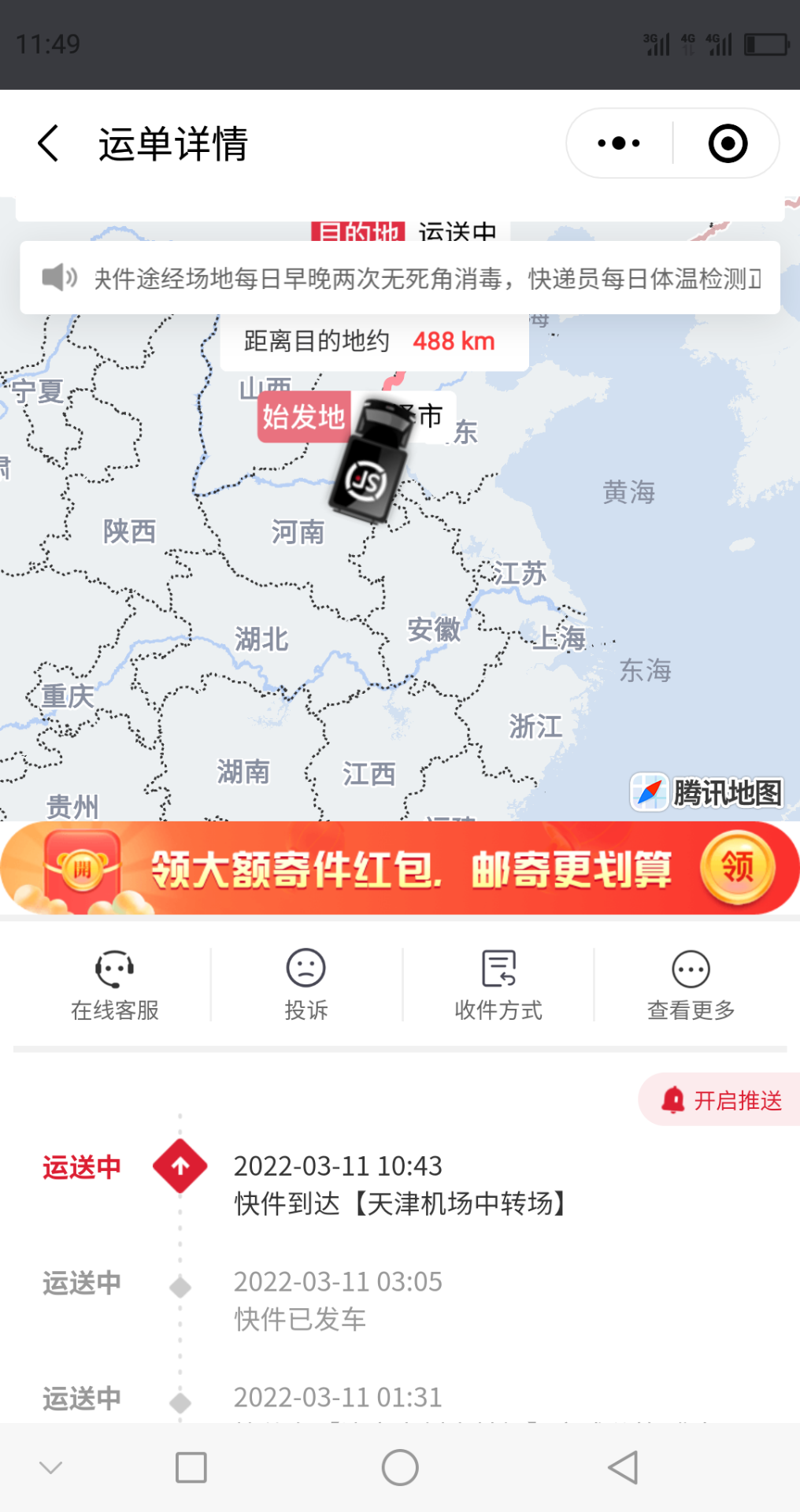
Task: Contact 在线客服
Action: [x=115, y=986]
